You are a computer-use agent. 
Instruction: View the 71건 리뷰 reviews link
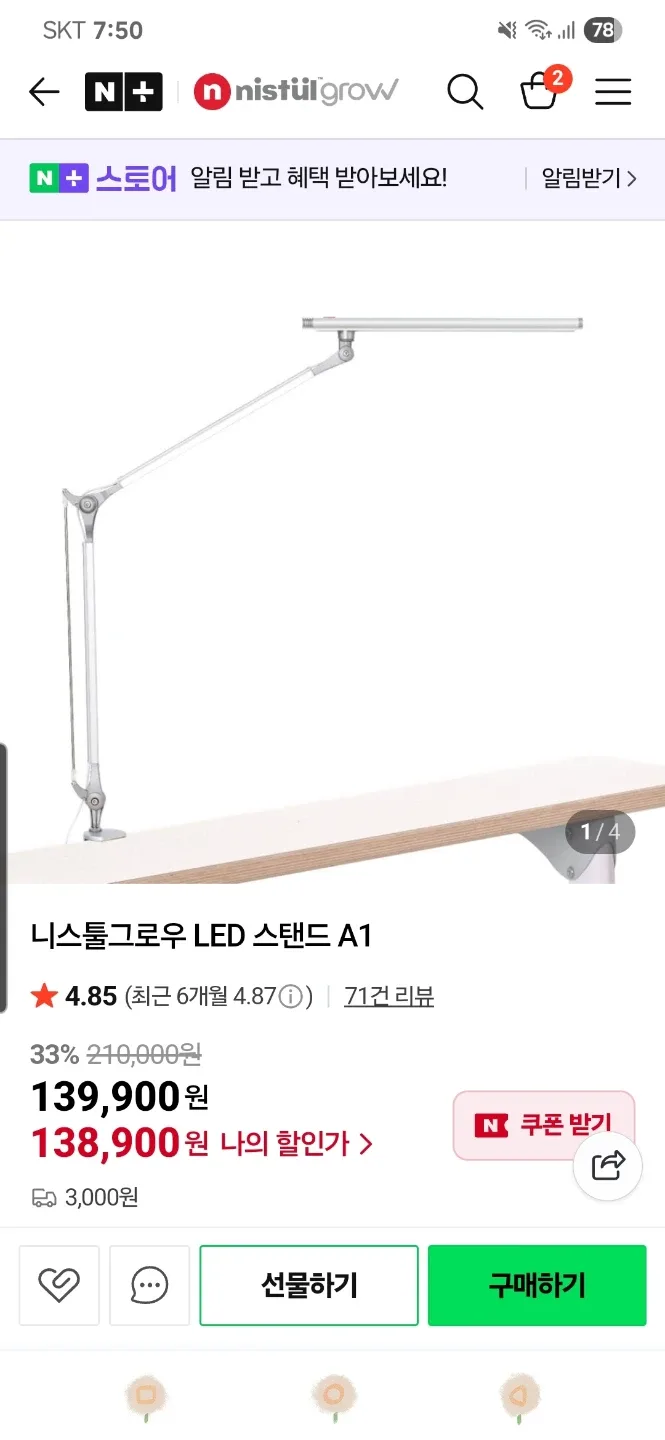coord(389,996)
